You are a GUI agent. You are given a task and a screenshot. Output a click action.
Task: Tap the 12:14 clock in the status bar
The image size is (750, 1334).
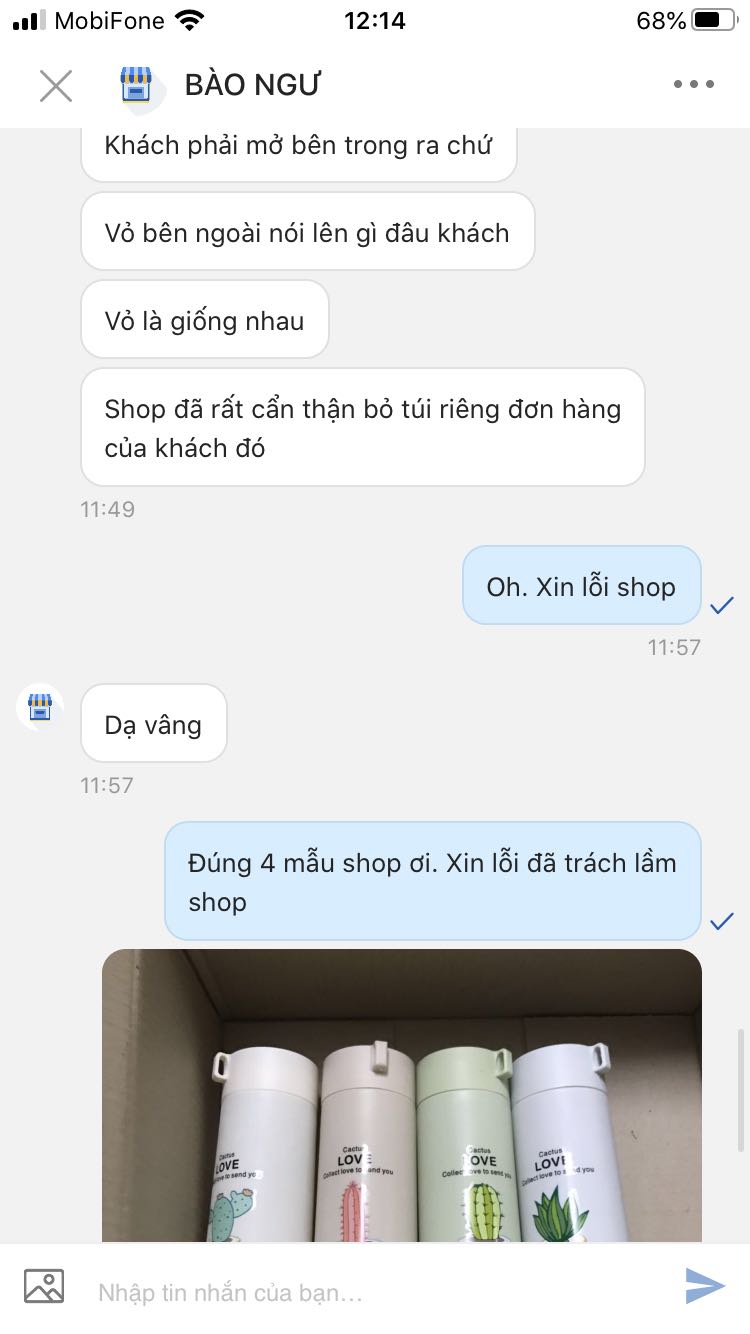point(374,20)
